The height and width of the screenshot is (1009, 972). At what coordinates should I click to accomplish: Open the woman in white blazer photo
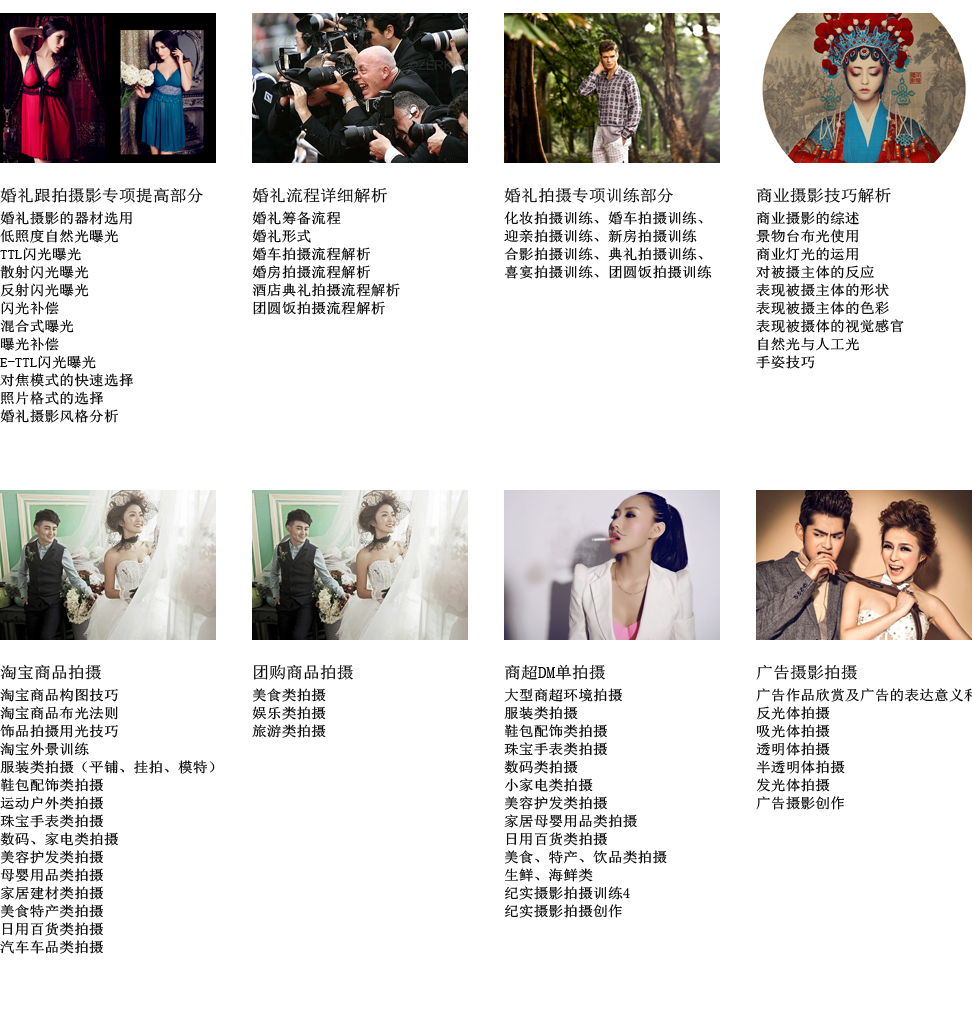(x=611, y=565)
